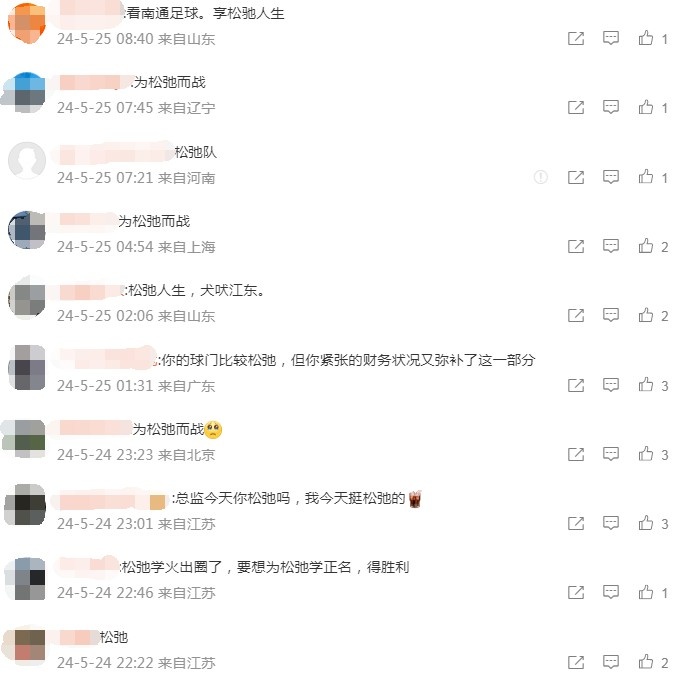Open the avatar of the "松弛队" commenter
676x677 pixels.
(27, 160)
